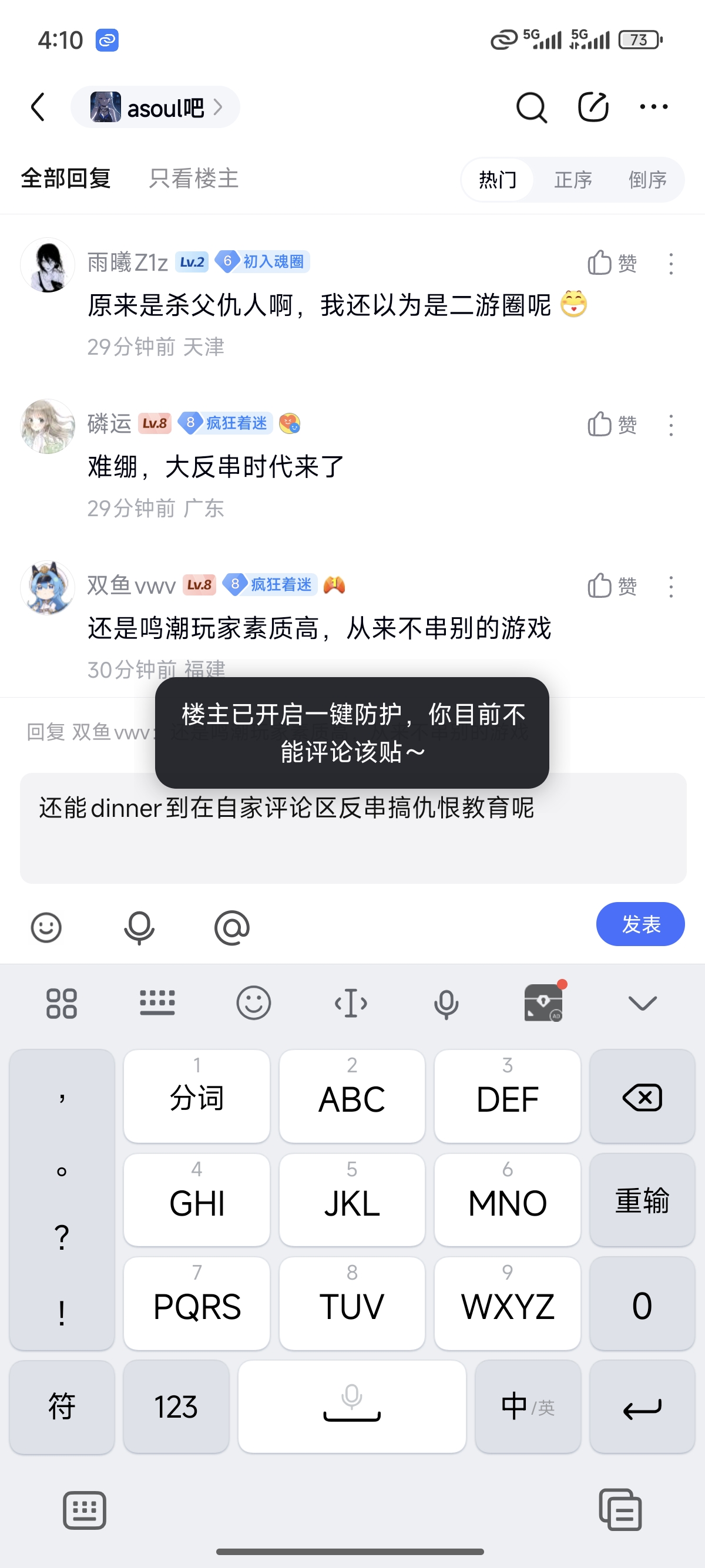The width and height of the screenshot is (705, 1568).
Task: Tap the keyboard backspace key
Action: coord(642,1098)
